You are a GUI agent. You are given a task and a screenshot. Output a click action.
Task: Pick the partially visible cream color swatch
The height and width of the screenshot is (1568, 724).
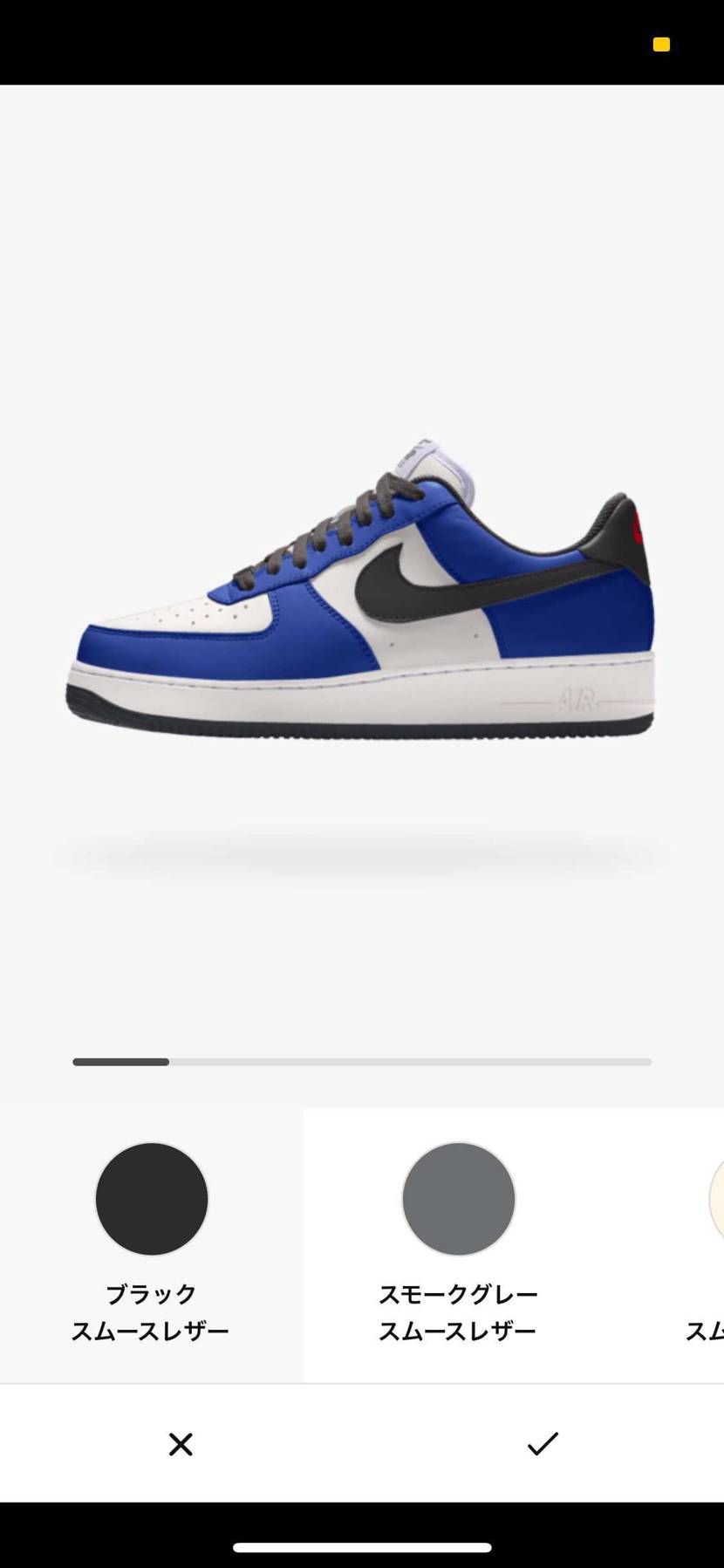[717, 1199]
